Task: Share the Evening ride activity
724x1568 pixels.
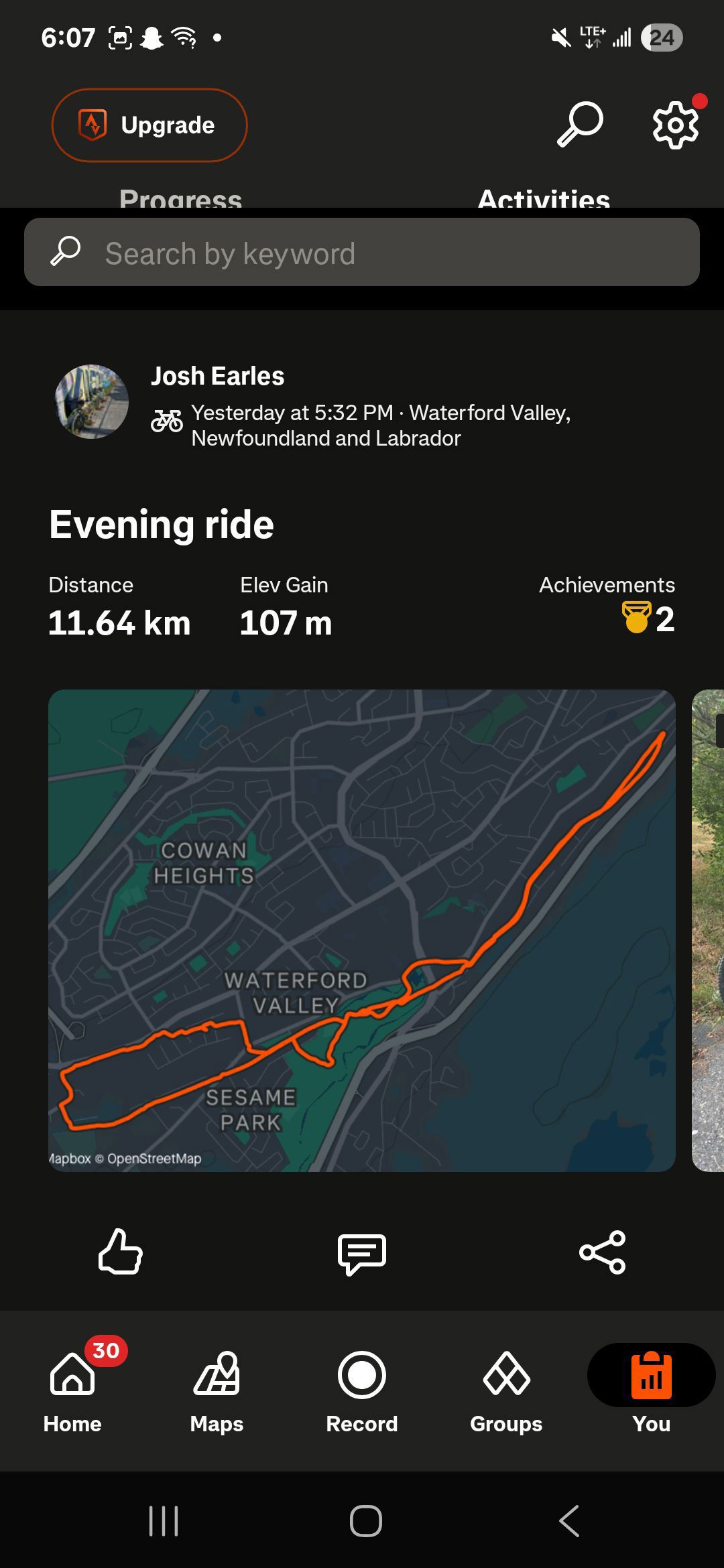Action: click(x=603, y=1252)
